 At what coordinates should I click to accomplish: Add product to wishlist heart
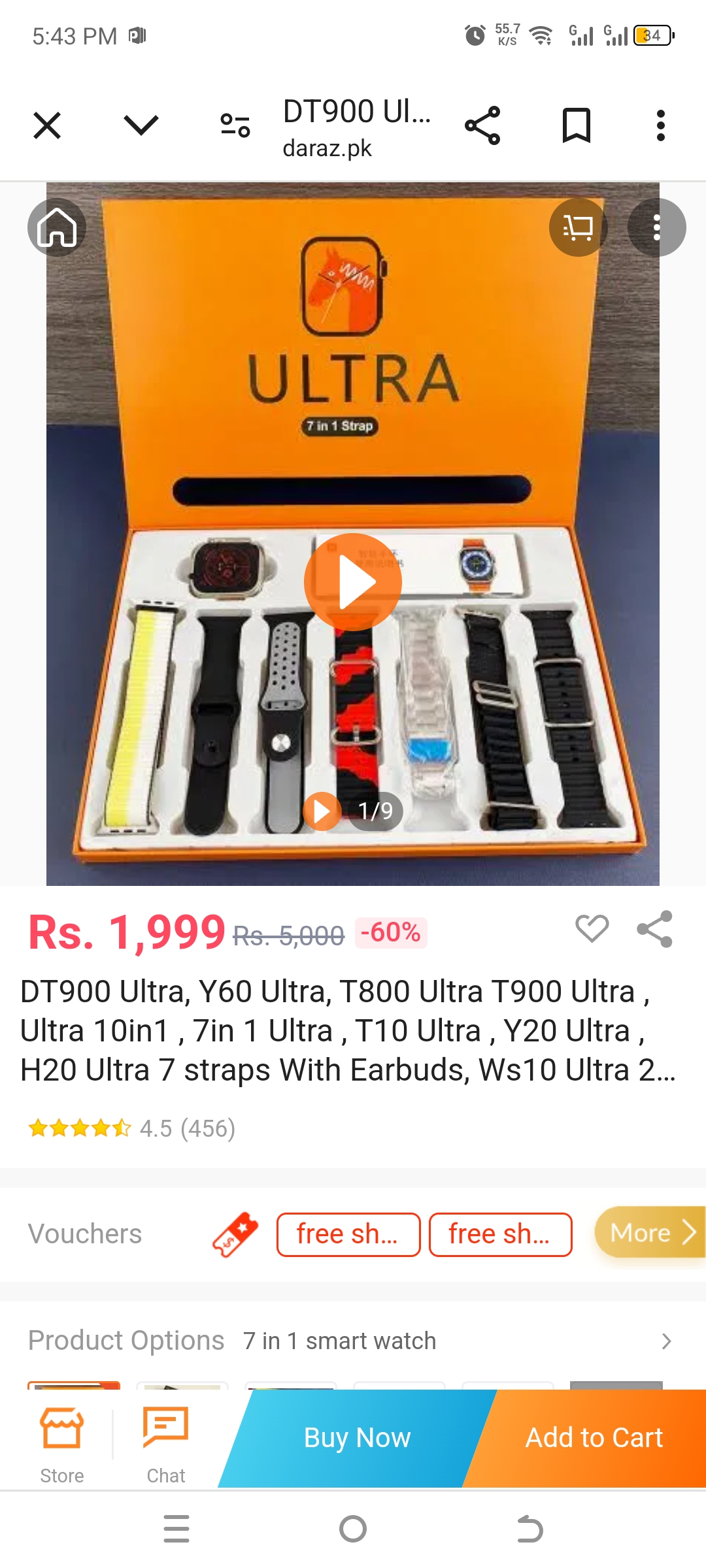point(592,928)
